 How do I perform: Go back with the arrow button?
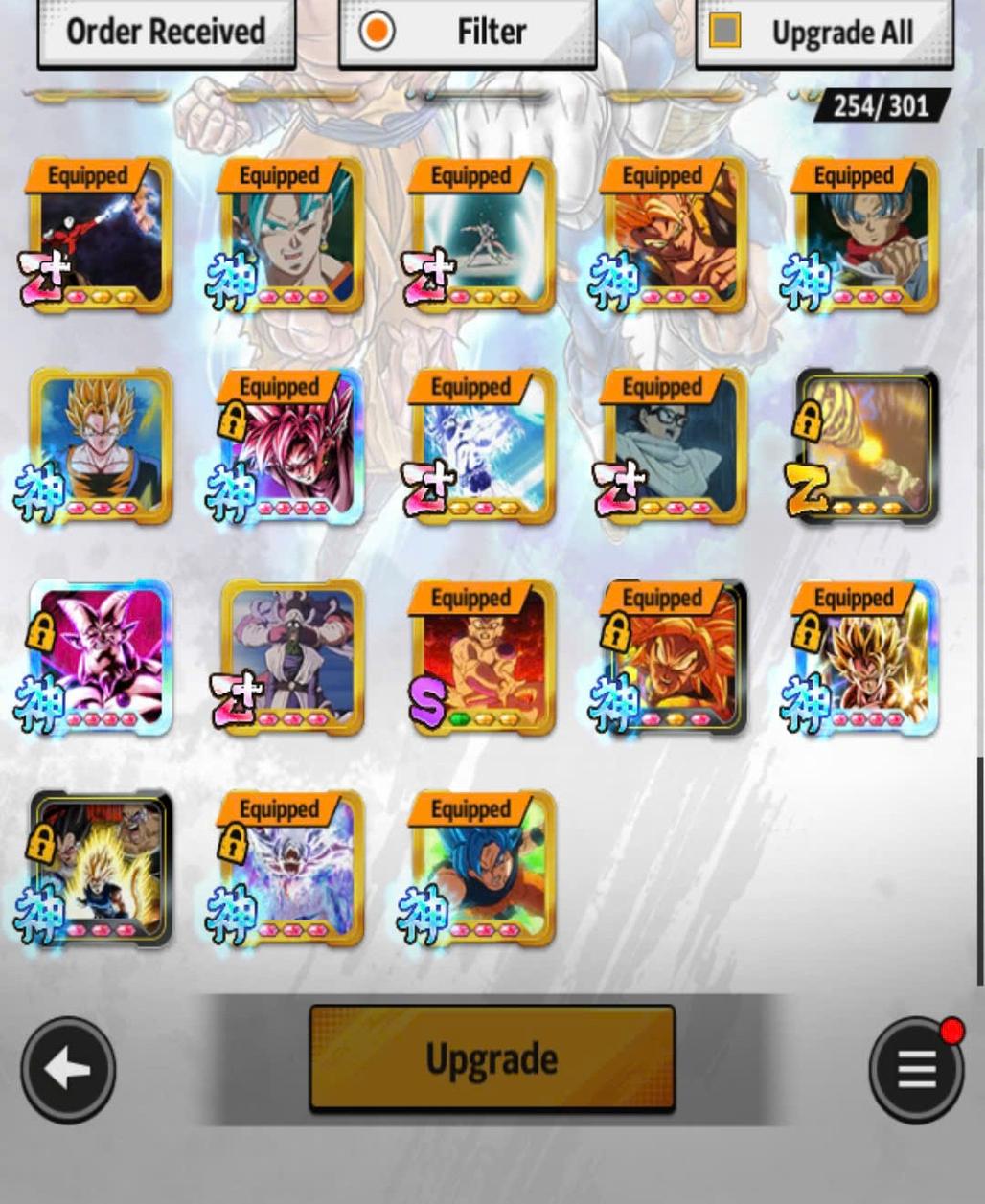pyautogui.click(x=68, y=1069)
